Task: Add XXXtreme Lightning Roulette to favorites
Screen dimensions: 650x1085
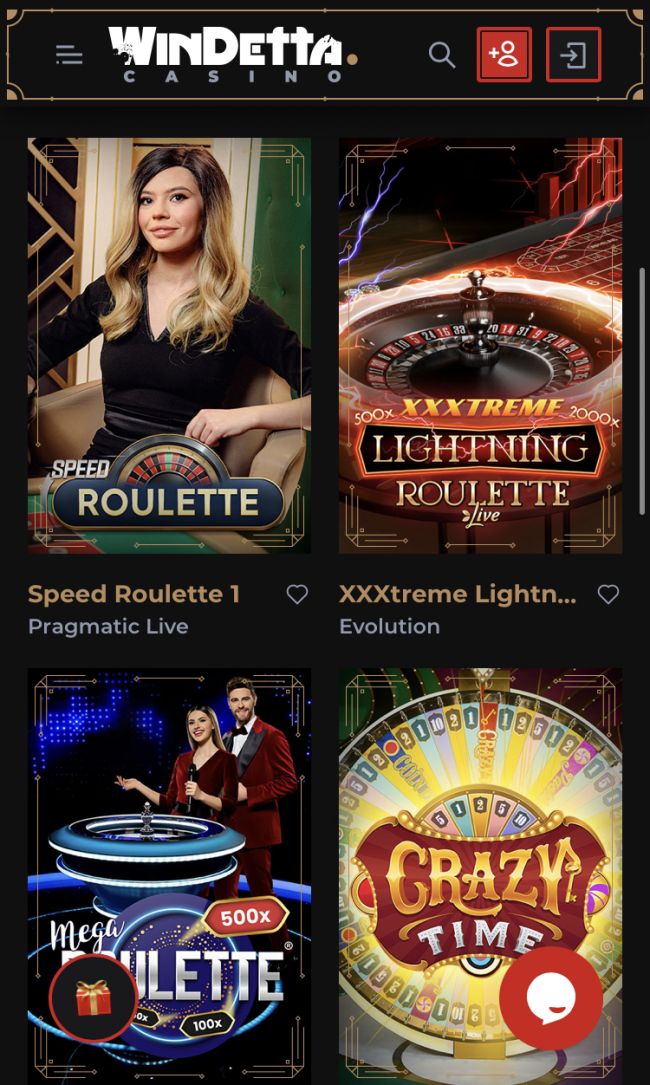Action: click(608, 595)
